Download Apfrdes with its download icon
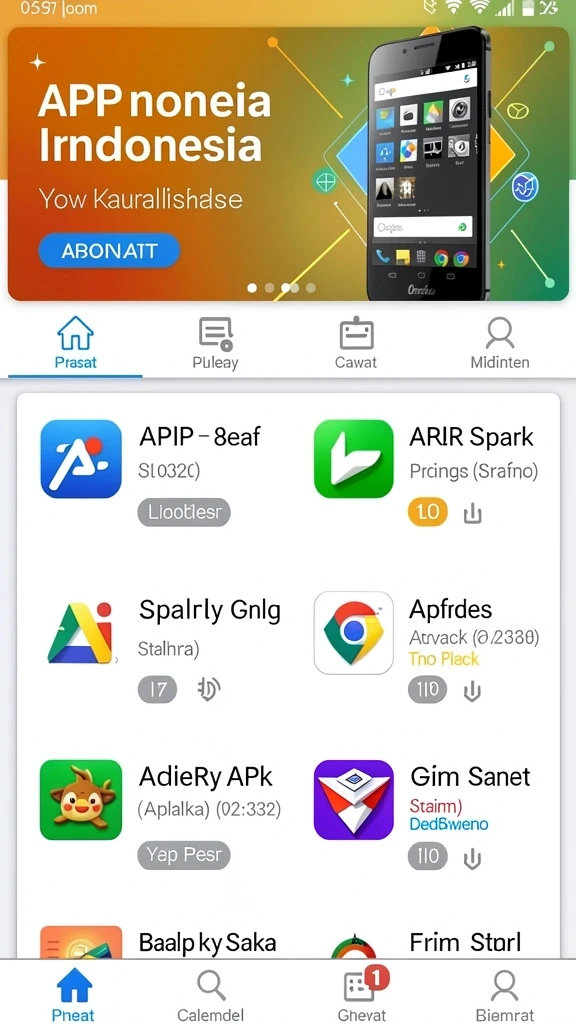576x1024 pixels. click(472, 691)
